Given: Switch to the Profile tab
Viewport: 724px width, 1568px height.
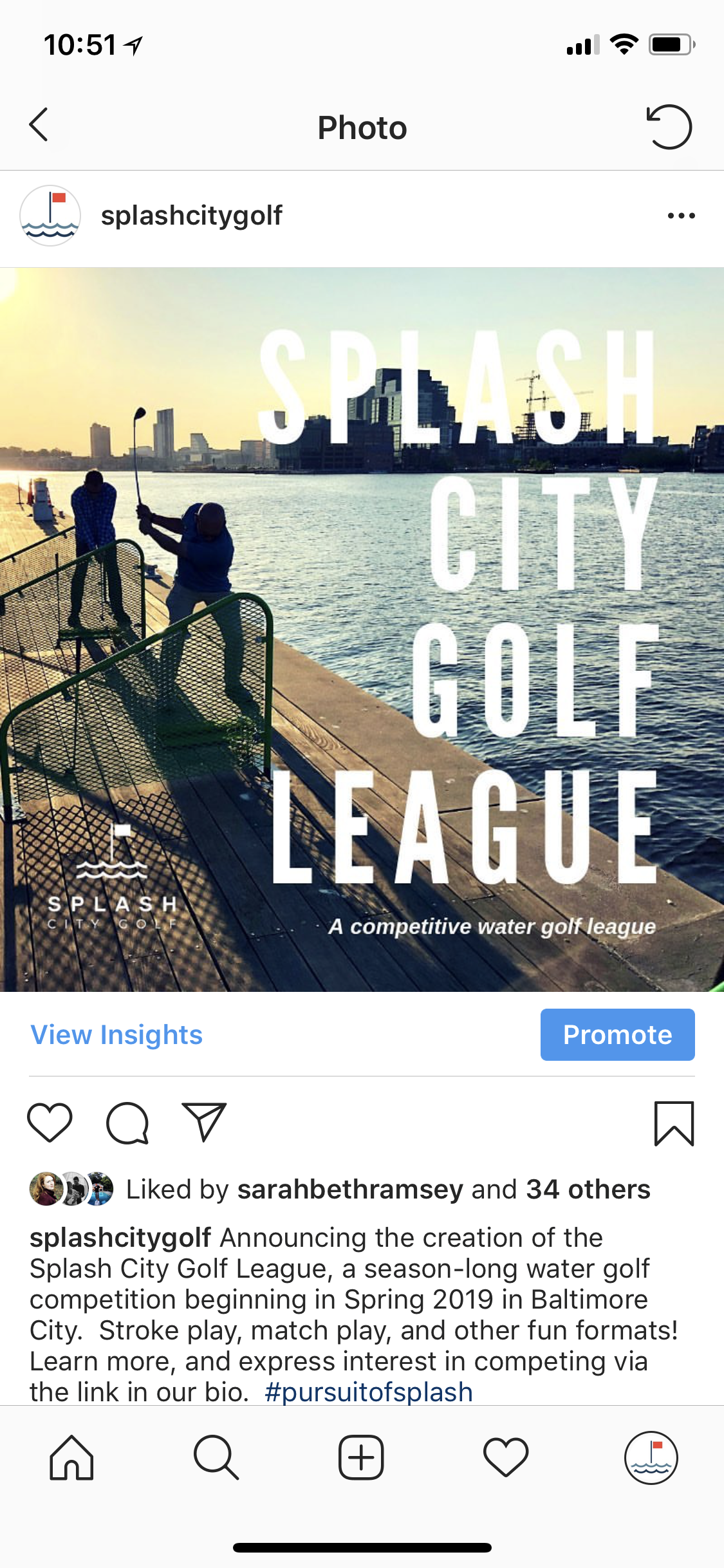Looking at the screenshot, I should (651, 1458).
